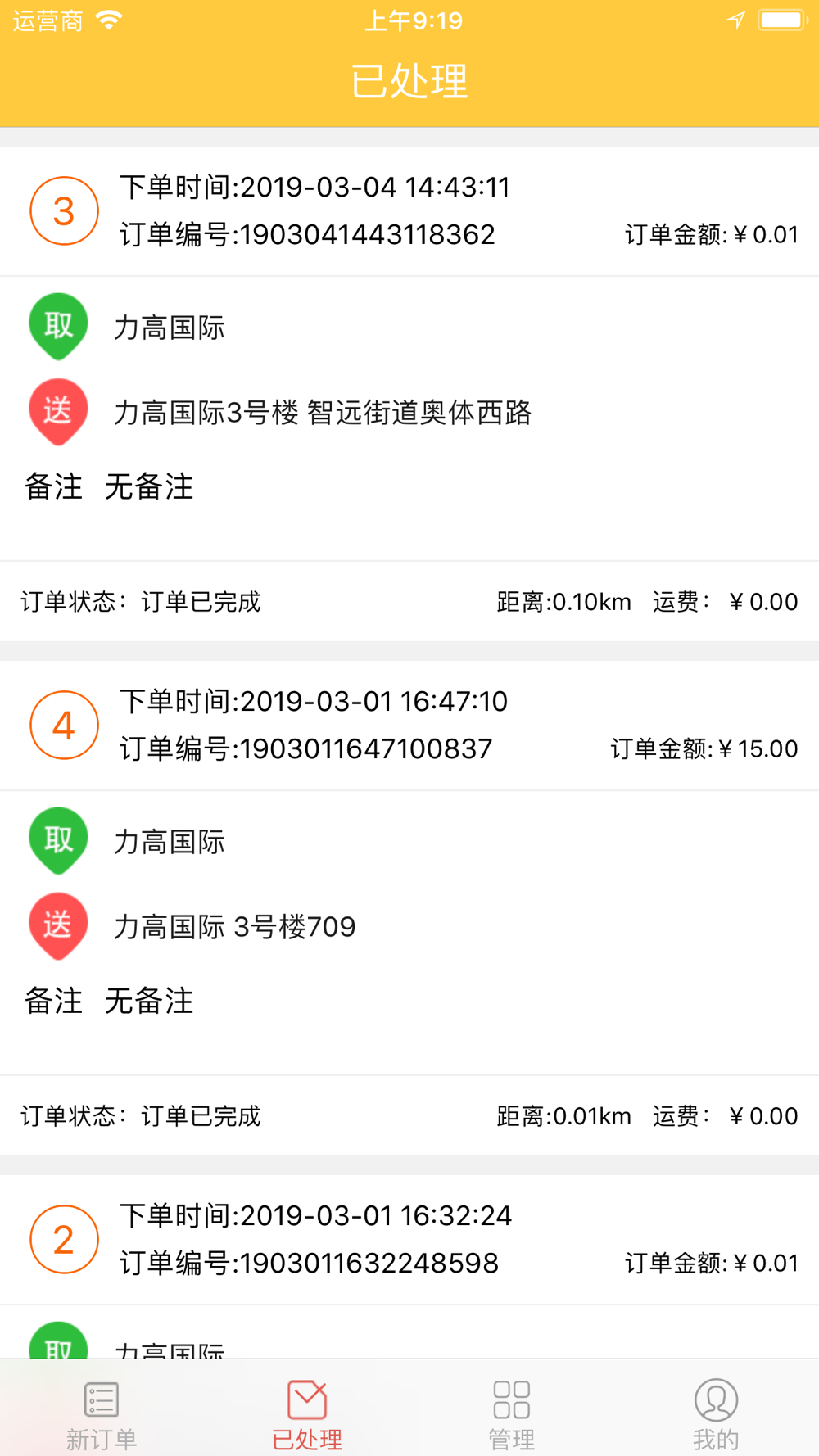819x1456 pixels.
Task: Go to the 管理 tab
Action: pyautogui.click(x=512, y=1412)
